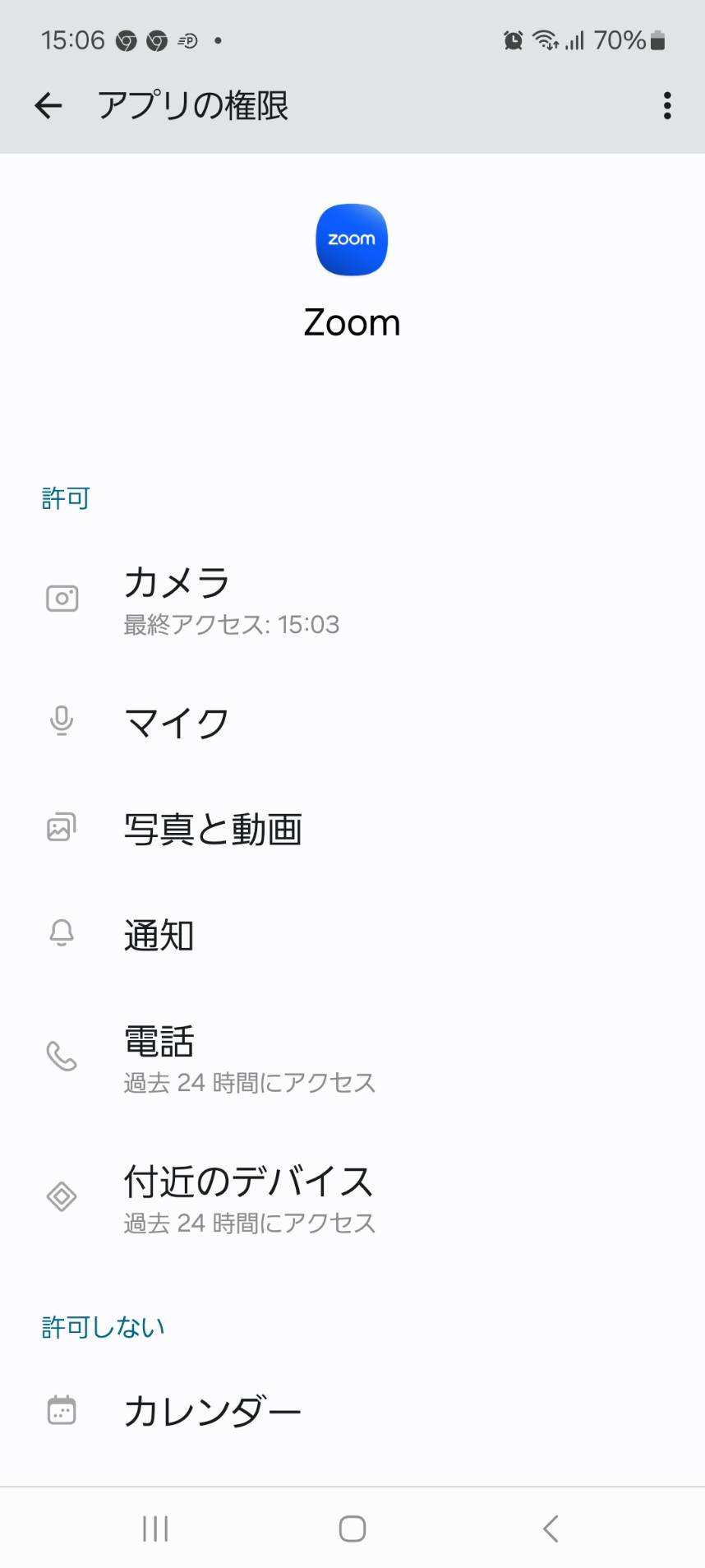705x1568 pixels.
Task: Open the recent apps button
Action: pyautogui.click(x=155, y=1529)
